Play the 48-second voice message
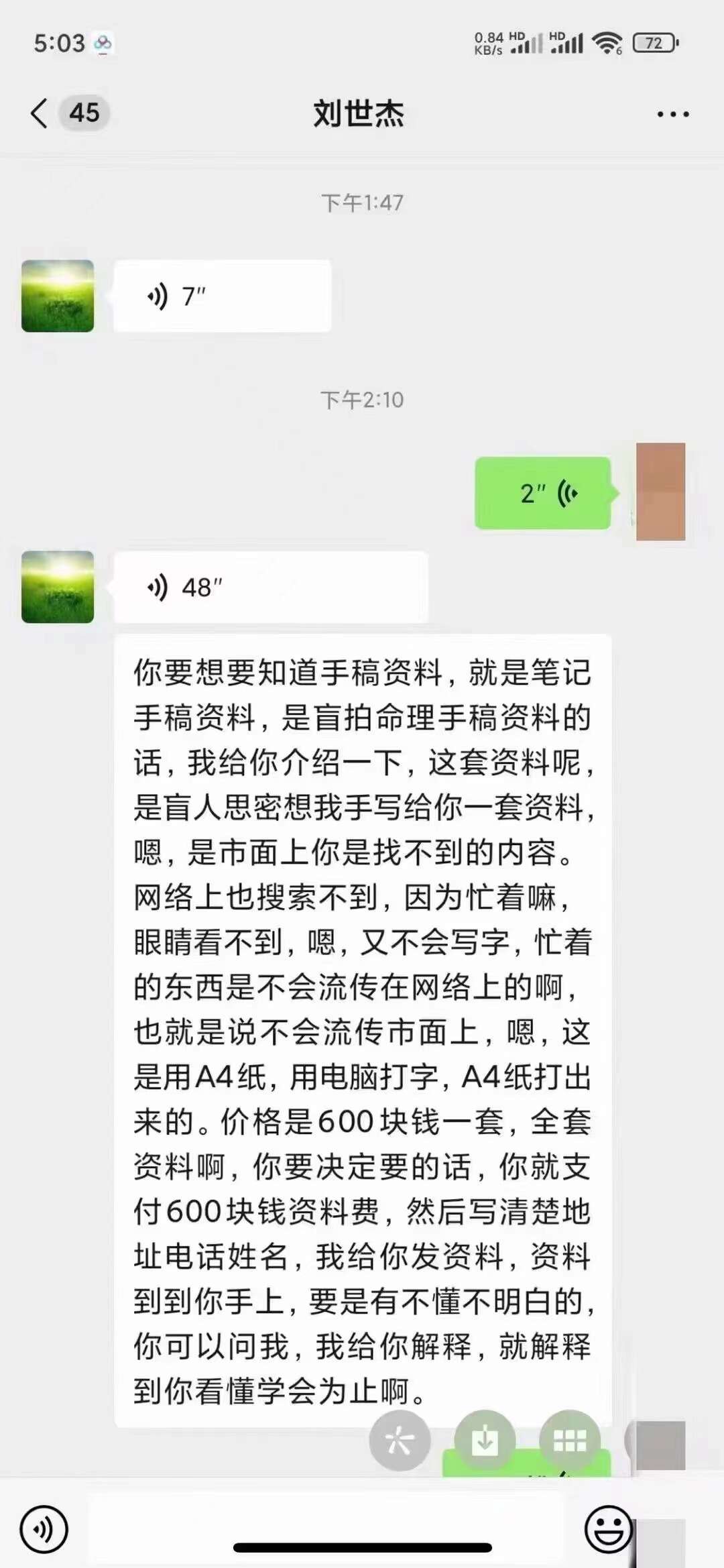 pos(270,587)
